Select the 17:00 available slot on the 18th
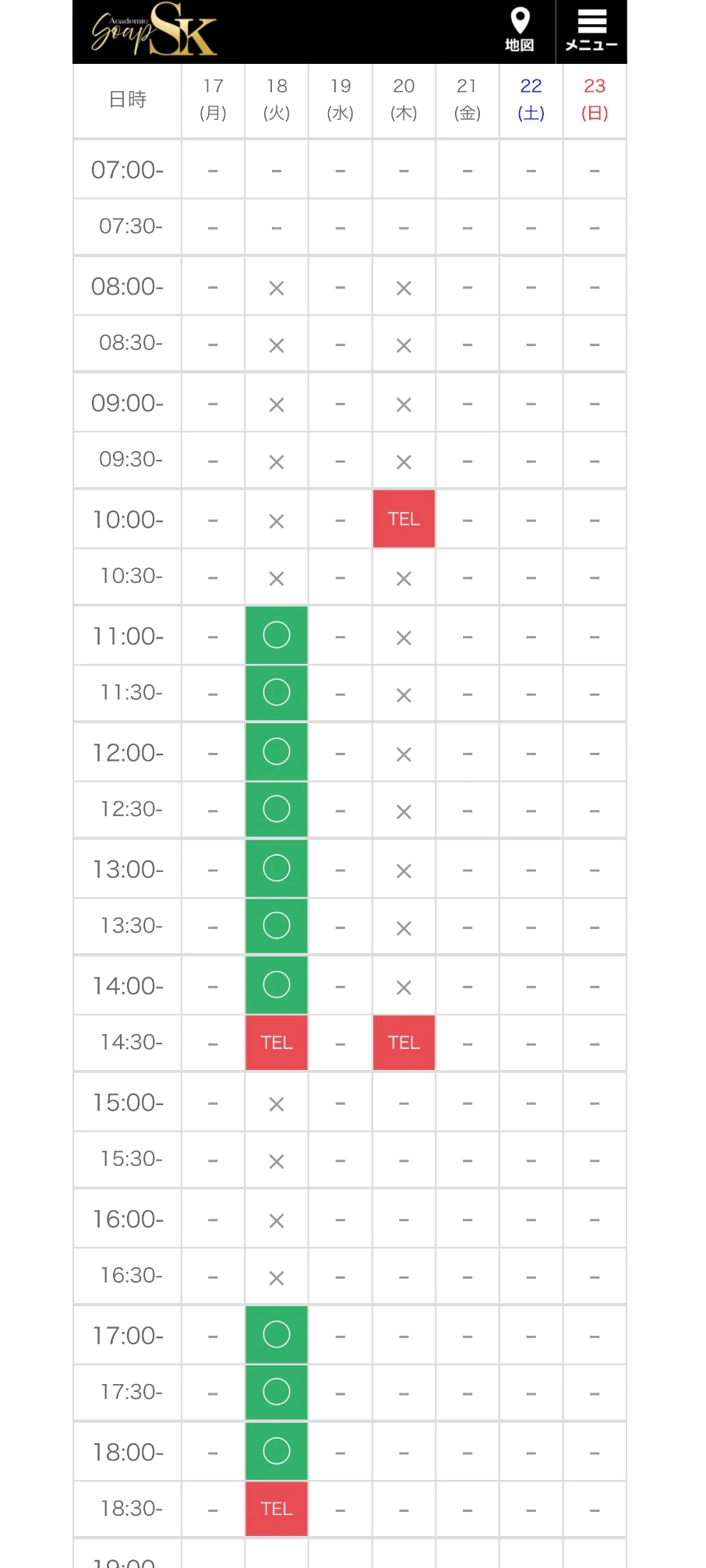The height and width of the screenshot is (1568, 706). pyautogui.click(x=277, y=1335)
